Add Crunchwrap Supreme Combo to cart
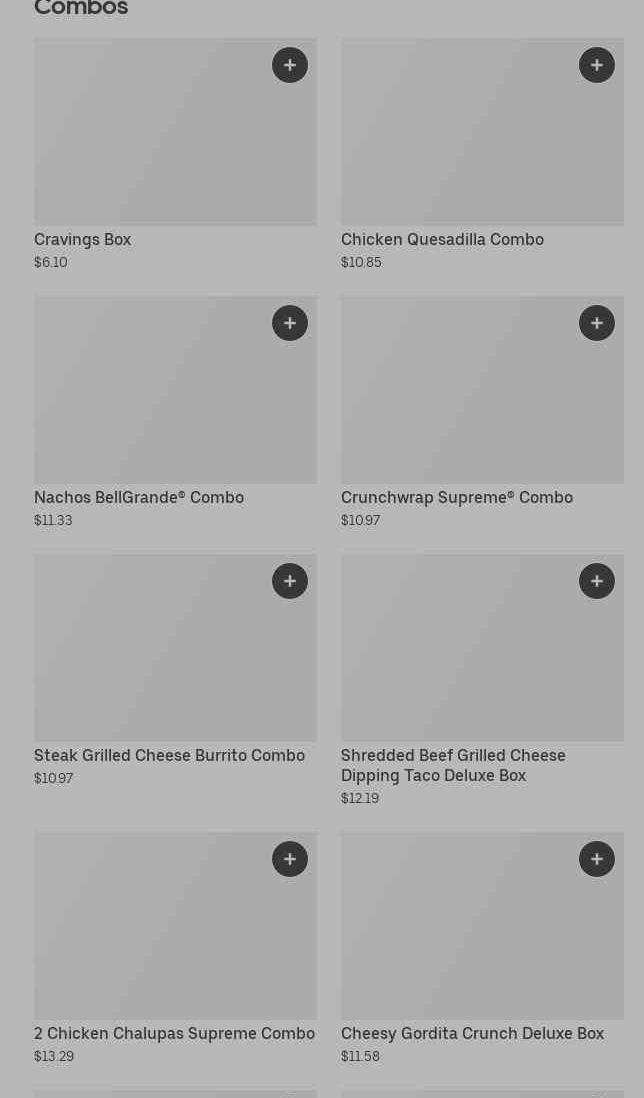The width and height of the screenshot is (644, 1098). (597, 323)
